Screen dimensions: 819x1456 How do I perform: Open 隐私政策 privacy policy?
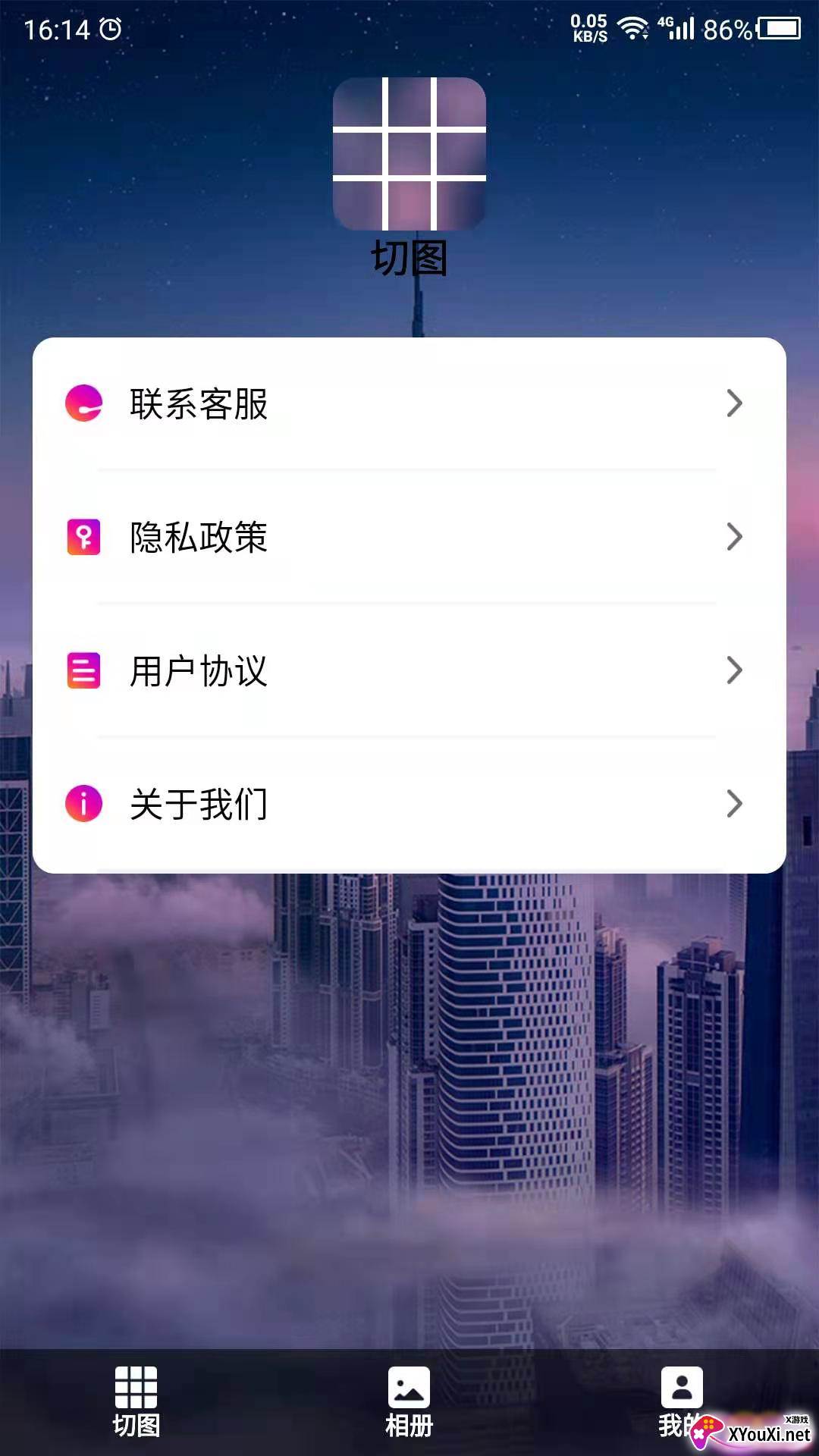[x=408, y=537]
